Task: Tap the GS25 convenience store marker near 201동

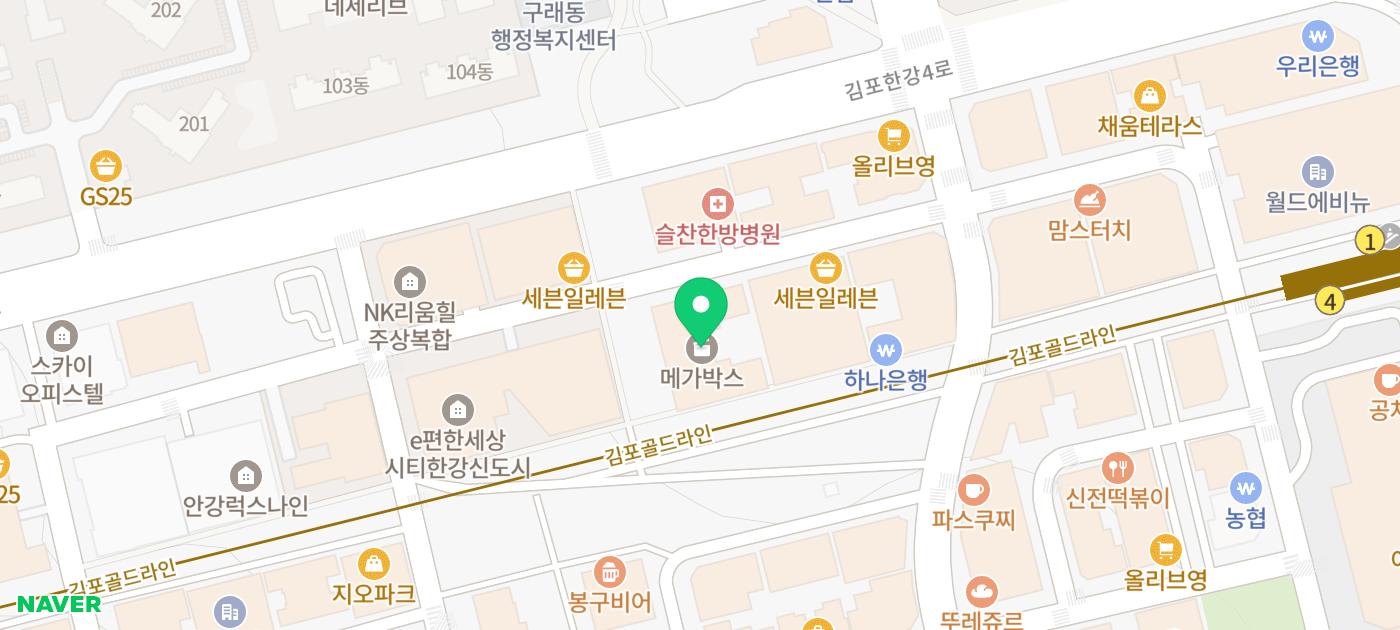Action: [x=105, y=166]
